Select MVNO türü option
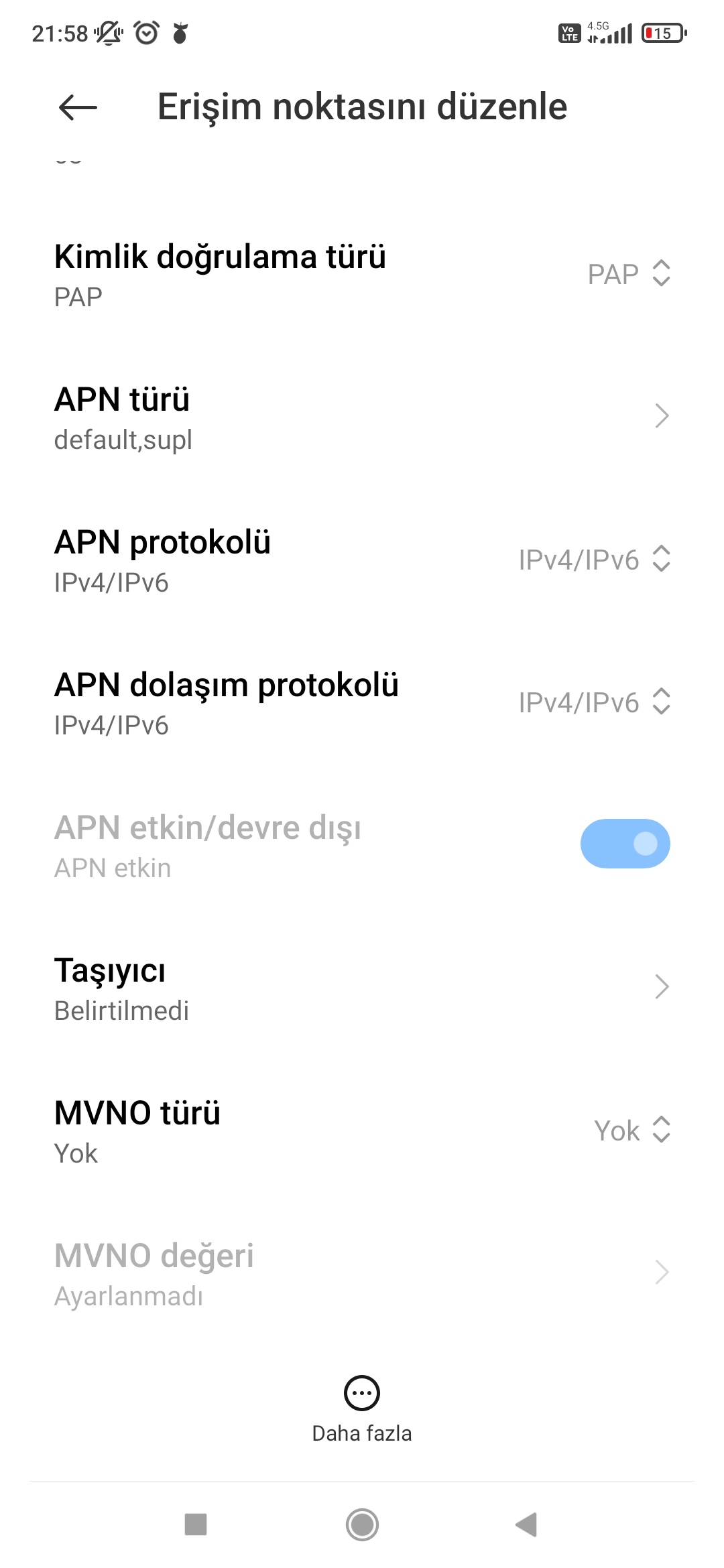 pos(631,1130)
